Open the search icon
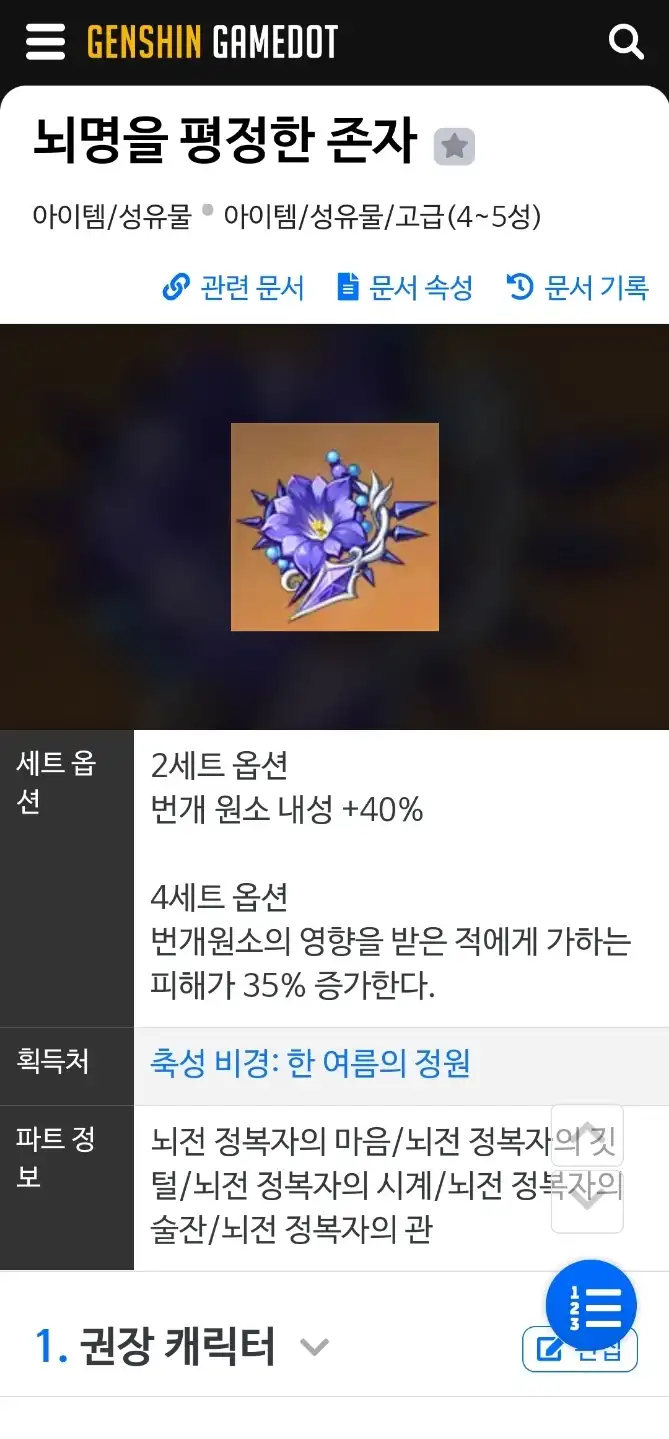Image resolution: width=669 pixels, height=1439 pixels. pos(626,42)
